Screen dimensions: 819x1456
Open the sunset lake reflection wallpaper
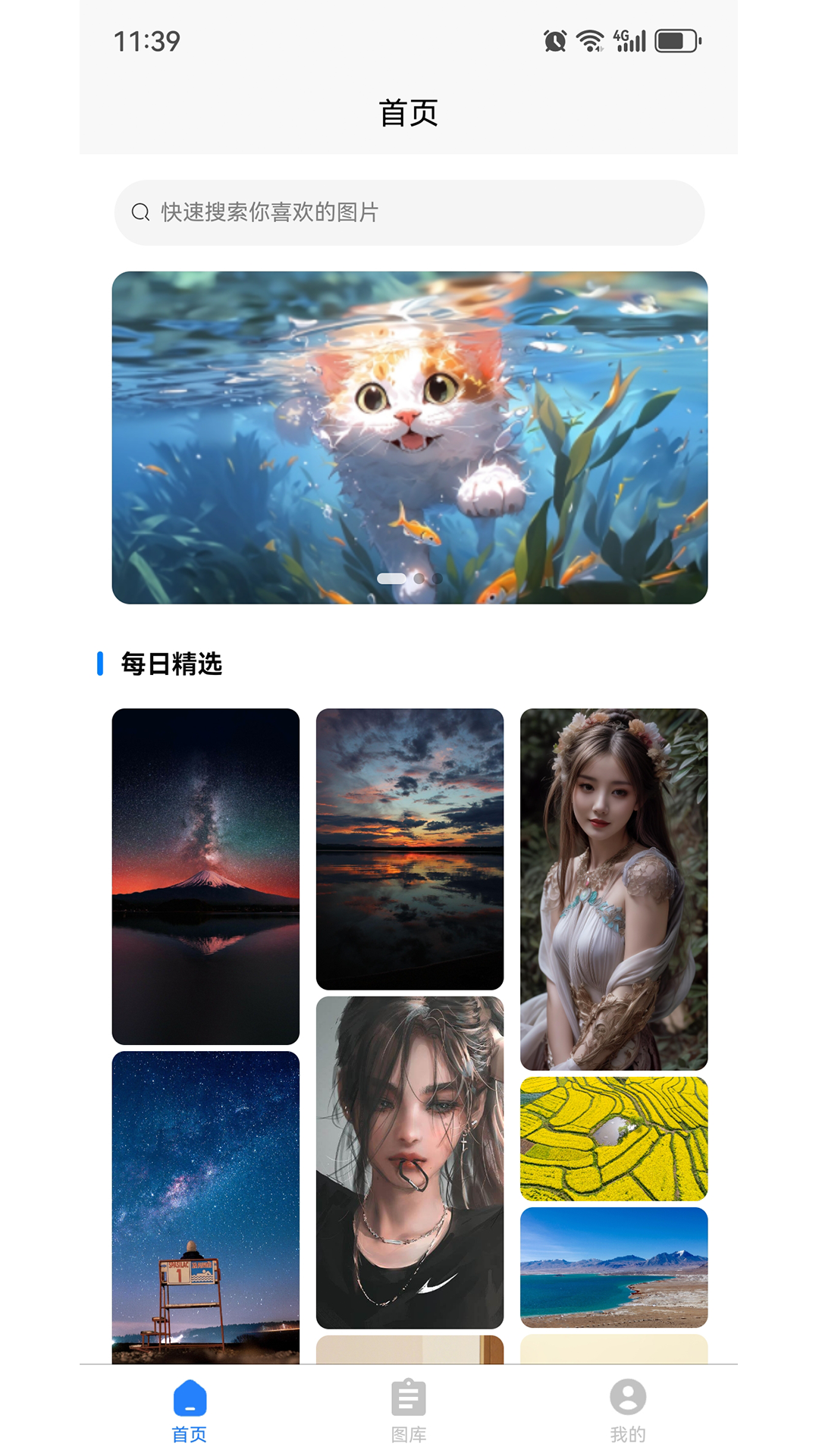coord(409,848)
